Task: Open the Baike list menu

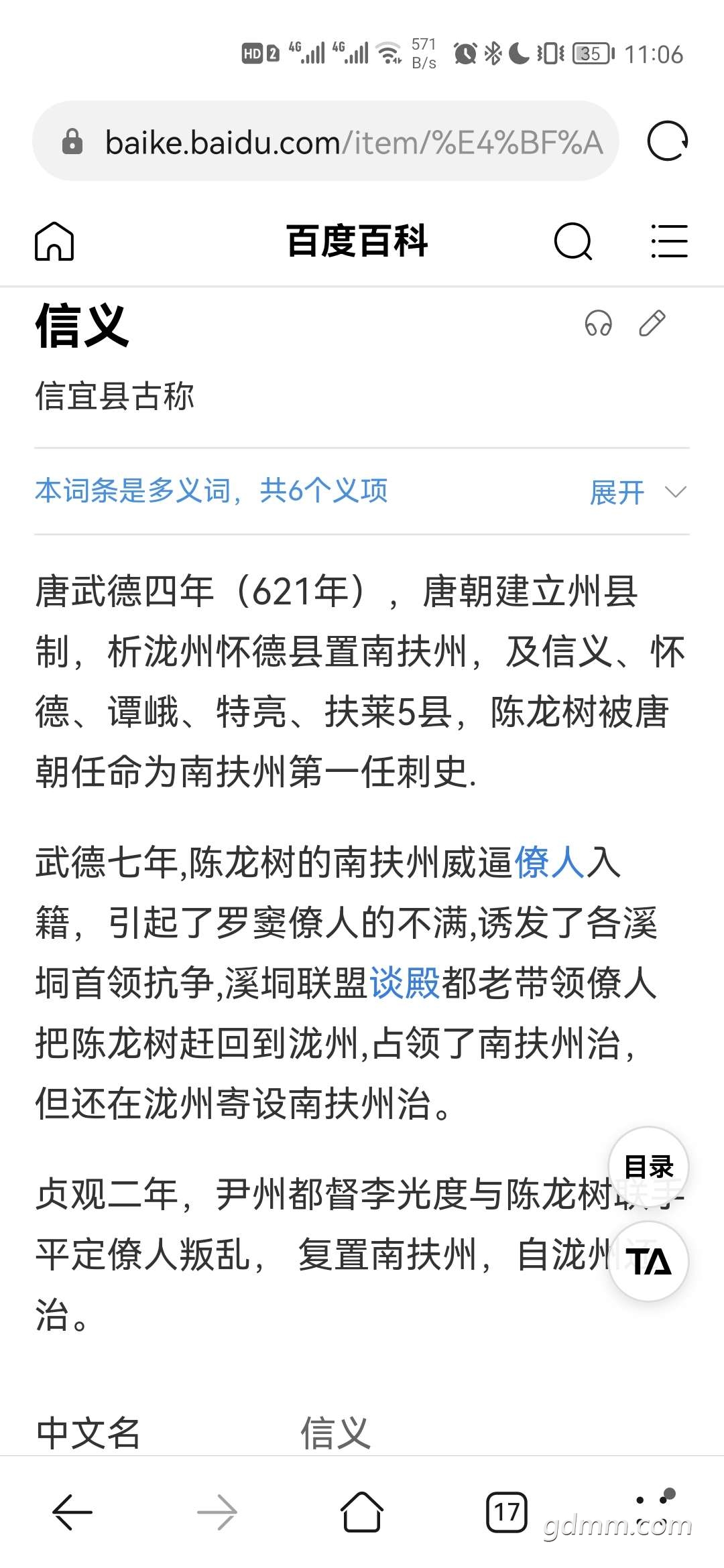Action: (x=669, y=241)
